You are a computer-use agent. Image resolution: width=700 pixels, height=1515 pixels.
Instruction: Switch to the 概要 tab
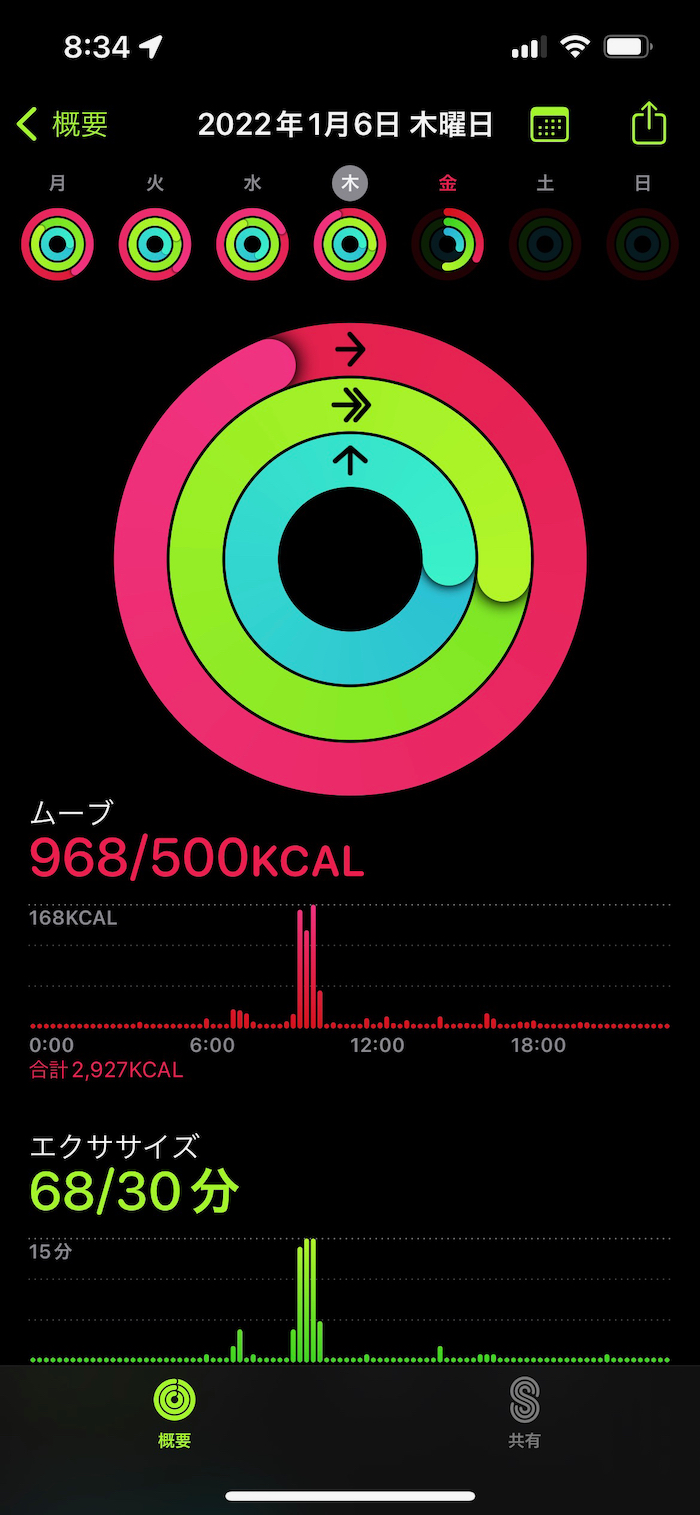coord(175,1412)
